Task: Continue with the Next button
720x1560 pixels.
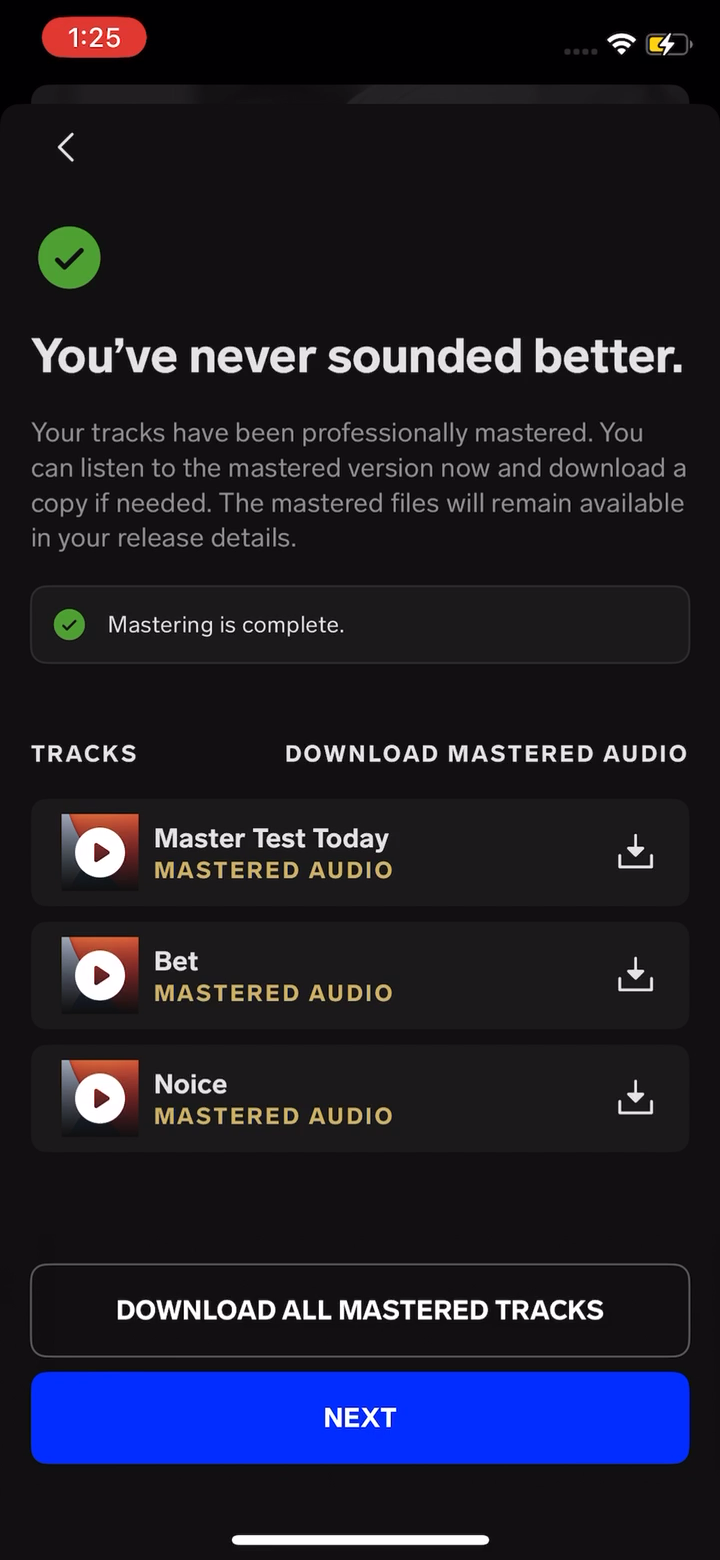Action: [360, 1418]
